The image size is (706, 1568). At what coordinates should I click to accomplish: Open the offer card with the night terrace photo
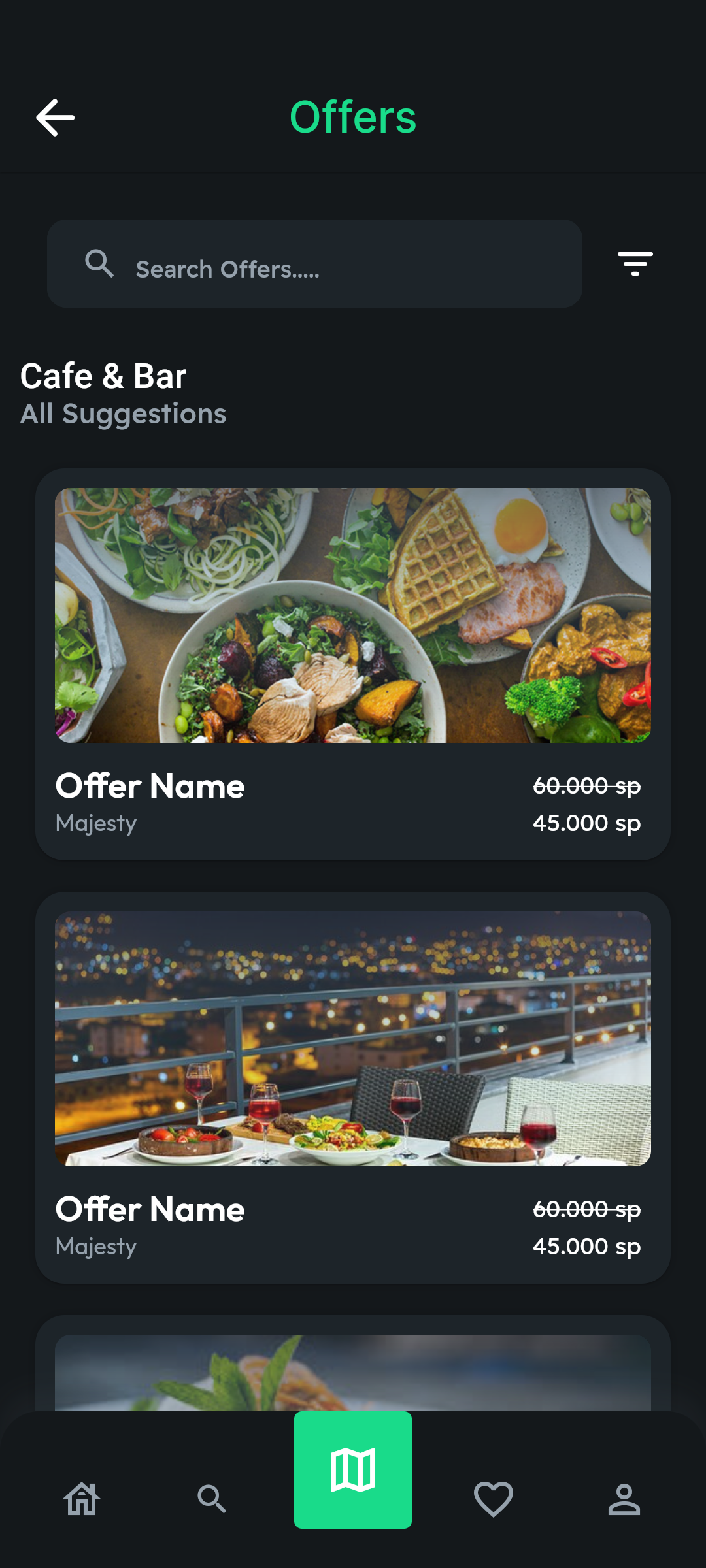coord(353,1087)
